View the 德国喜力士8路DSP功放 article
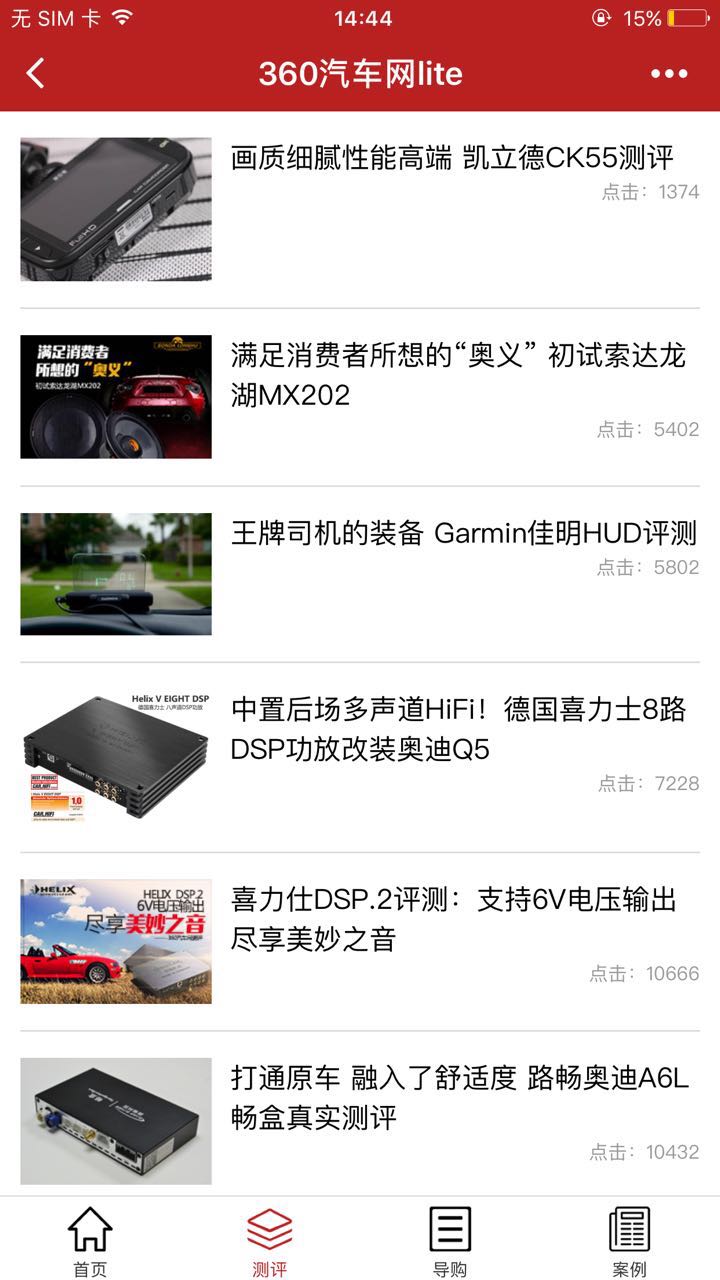The width and height of the screenshot is (720, 1280). (x=458, y=729)
